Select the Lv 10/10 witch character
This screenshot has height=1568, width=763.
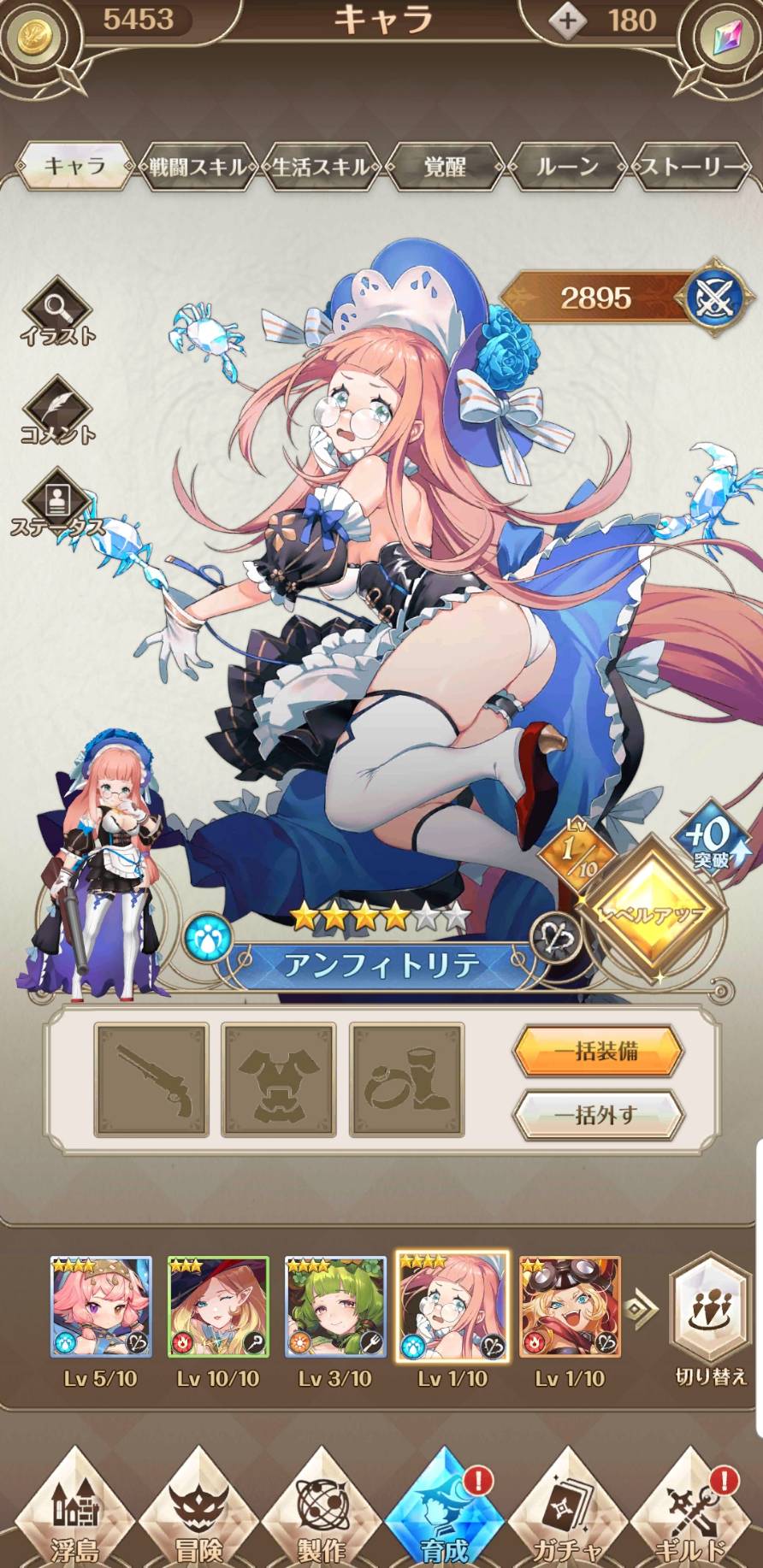217,1307
